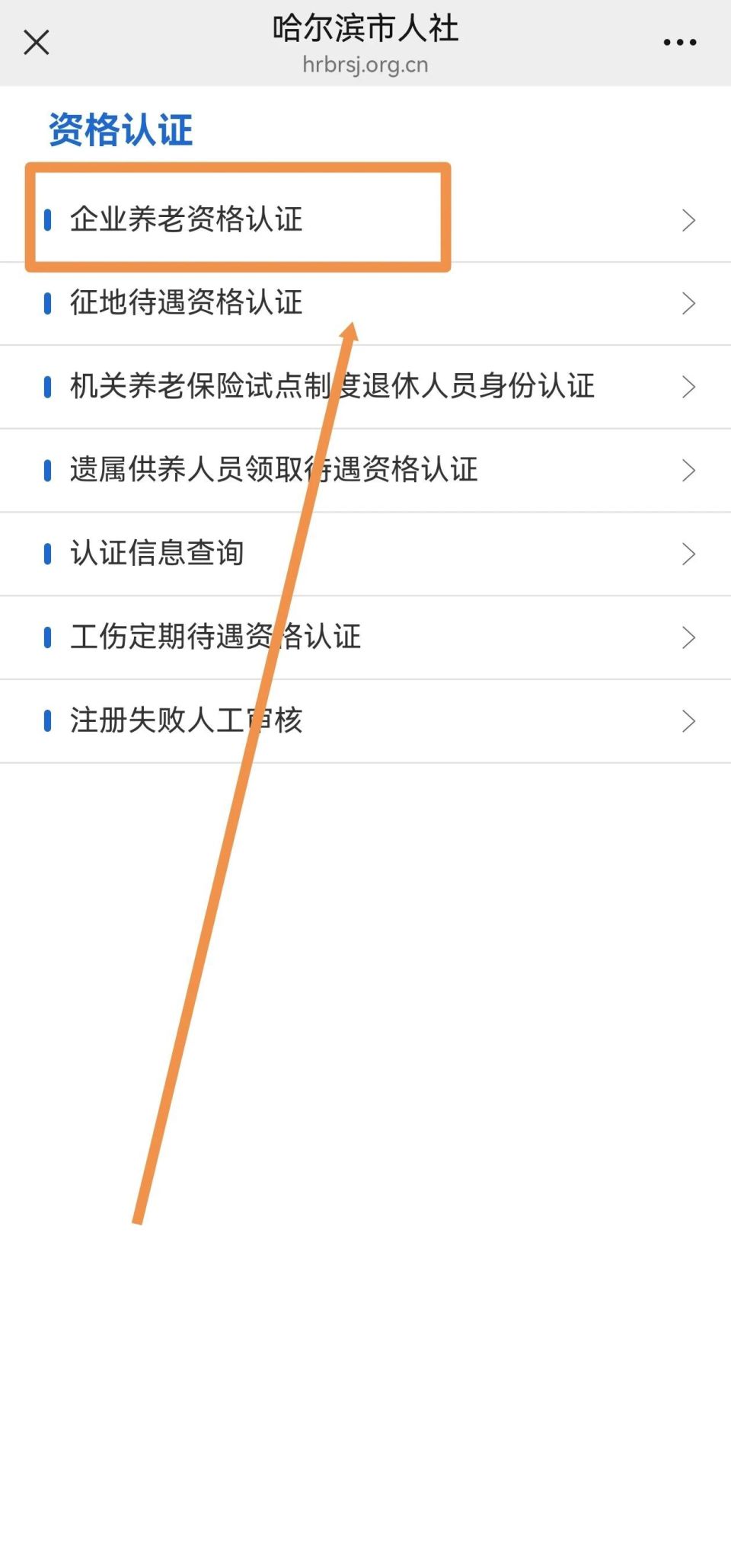The image size is (731, 1568).
Task: Click the blue marker beside 注册失败人工审核
Action: coord(49,720)
